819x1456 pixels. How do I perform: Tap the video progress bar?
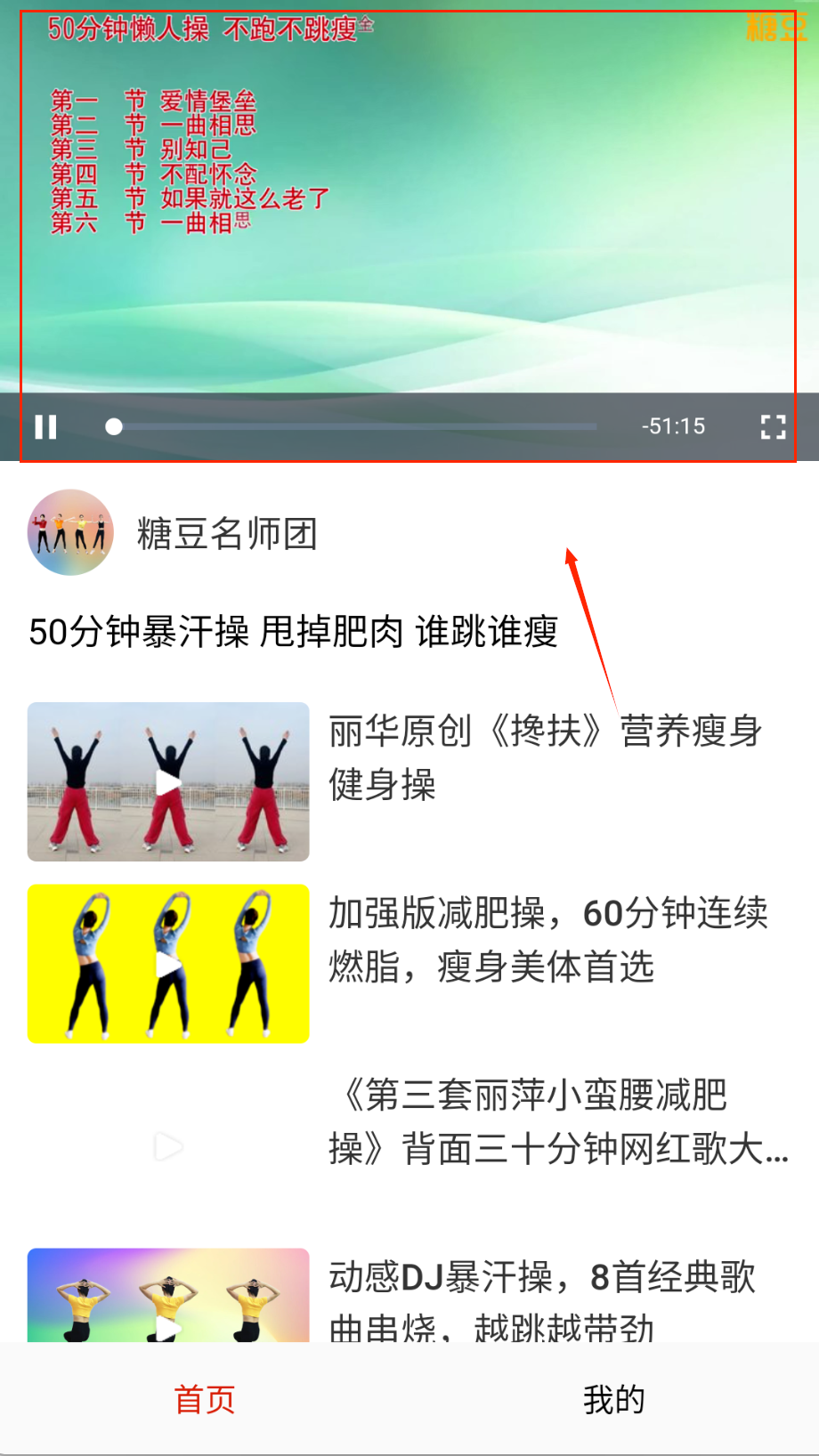[x=356, y=427]
